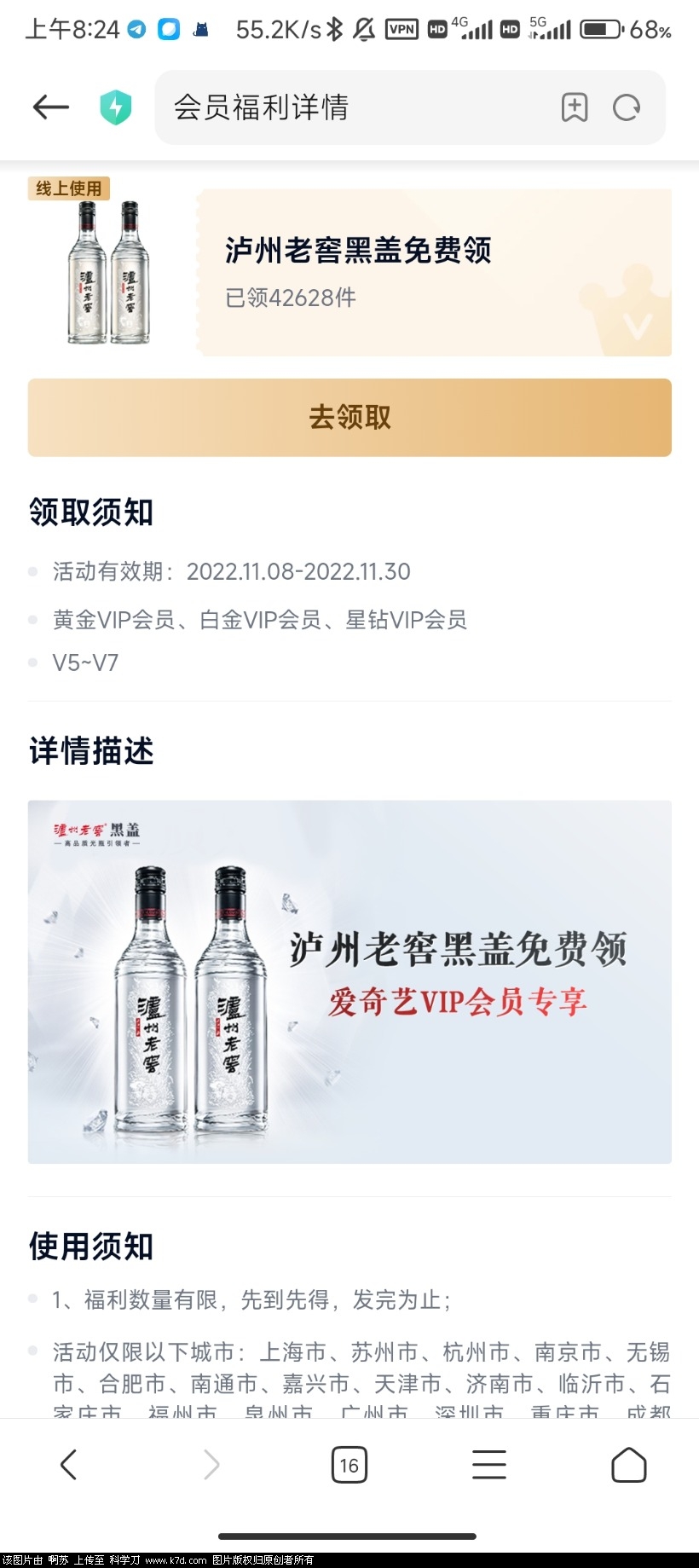Navigate back with the bottom toolbar arrow

[x=69, y=1465]
